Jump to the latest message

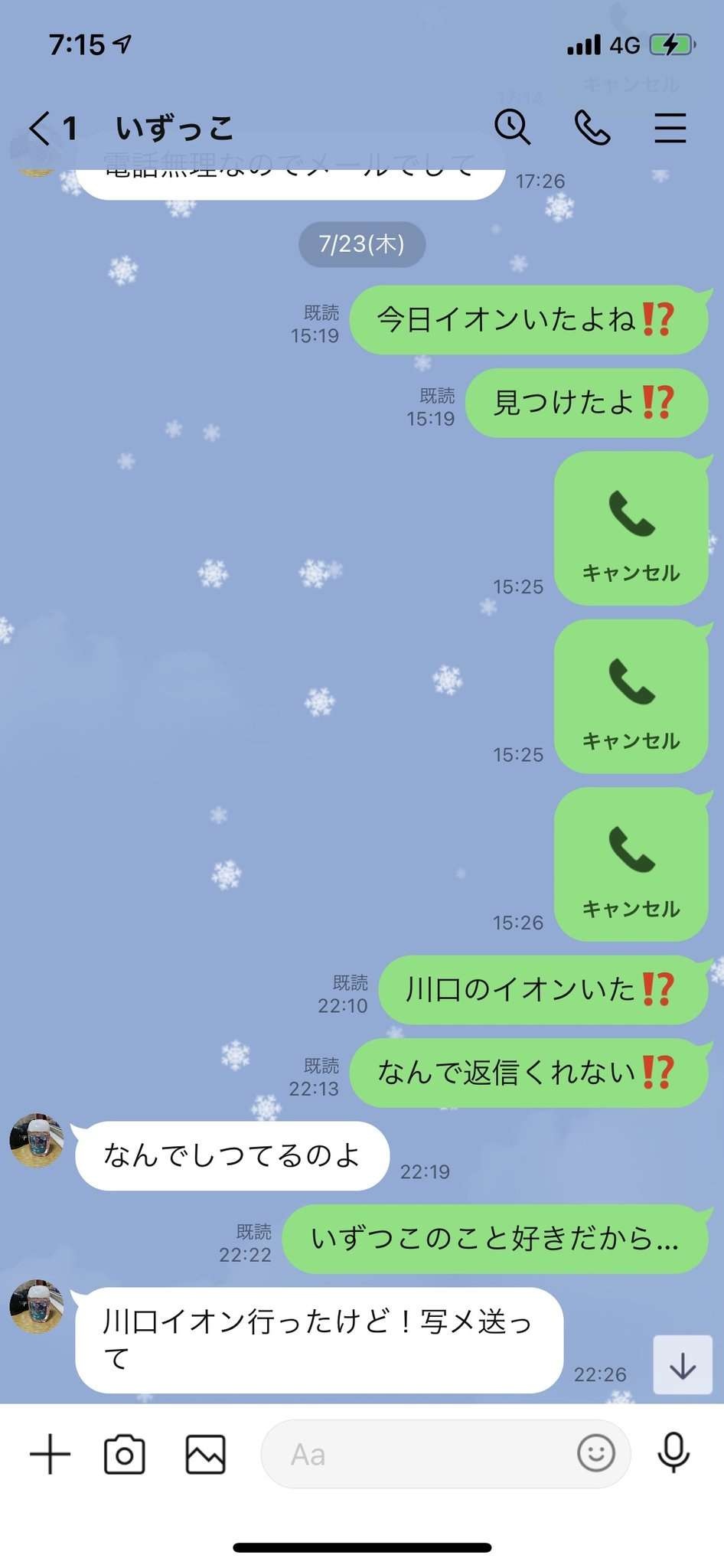pyautogui.click(x=682, y=1365)
